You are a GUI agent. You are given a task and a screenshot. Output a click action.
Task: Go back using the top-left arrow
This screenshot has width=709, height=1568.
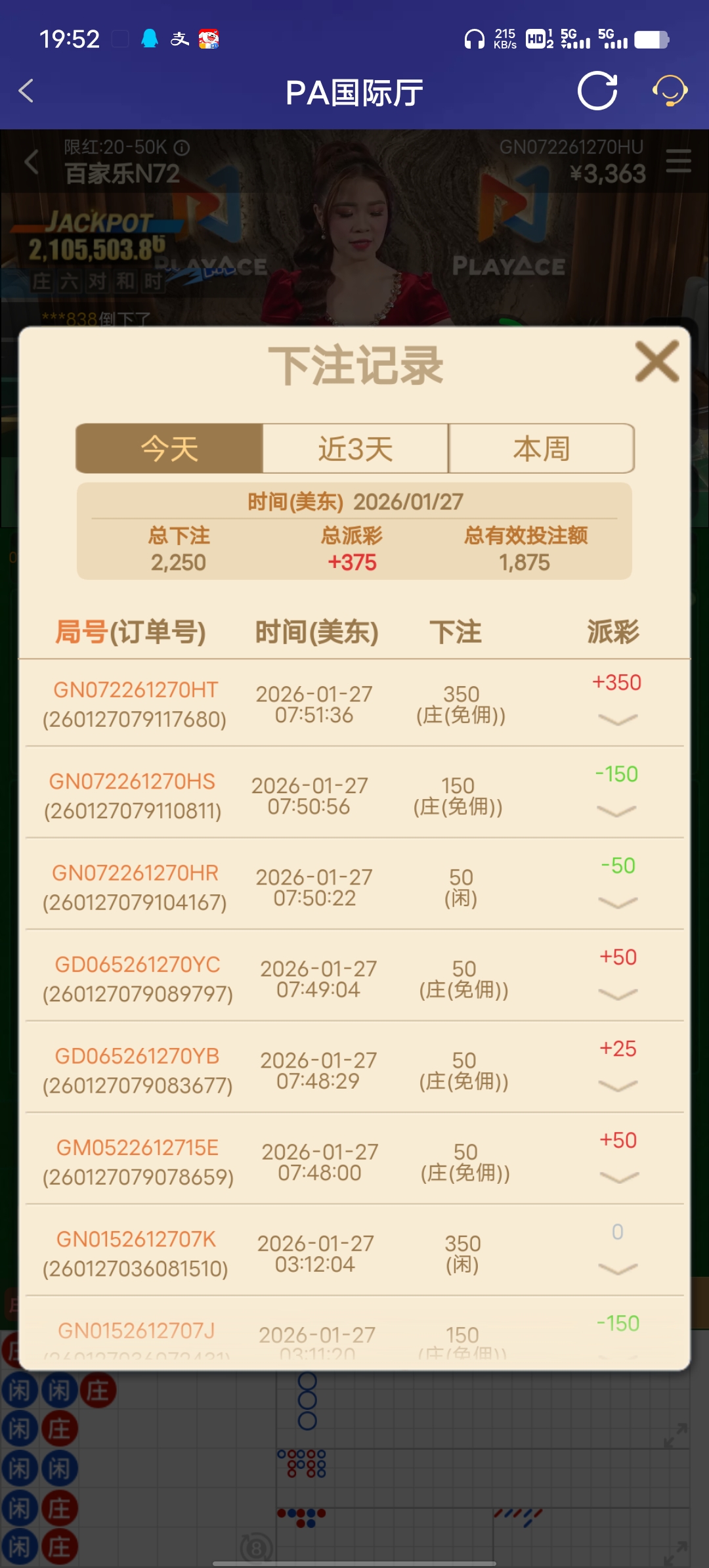click(x=26, y=92)
